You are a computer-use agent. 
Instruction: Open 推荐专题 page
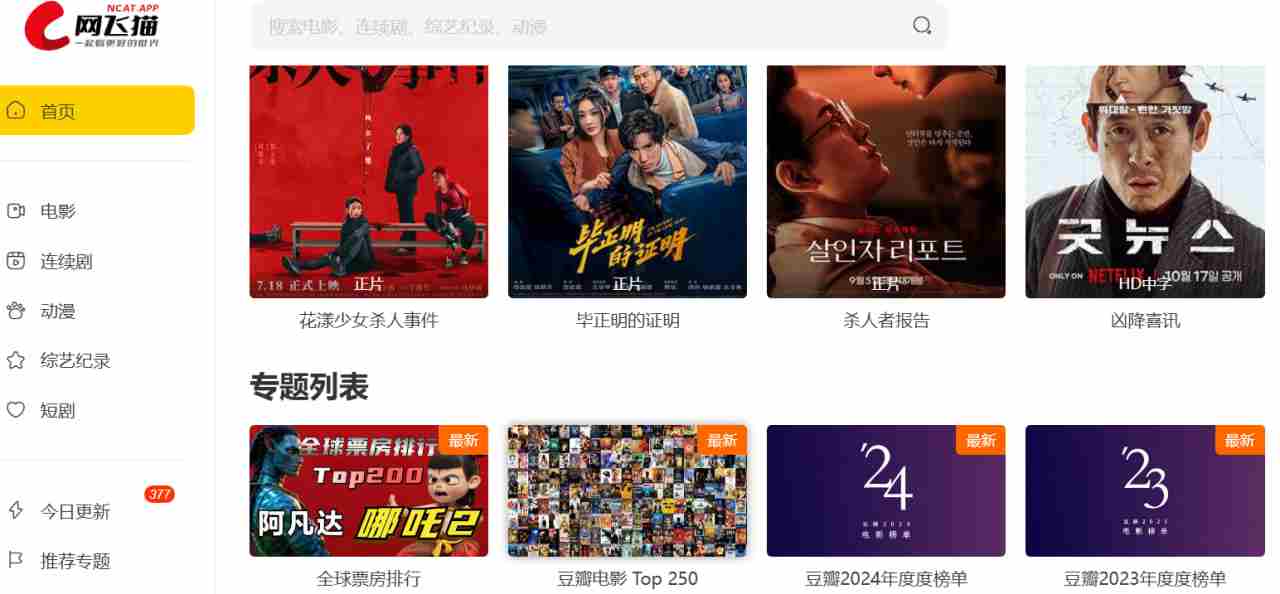click(75, 561)
